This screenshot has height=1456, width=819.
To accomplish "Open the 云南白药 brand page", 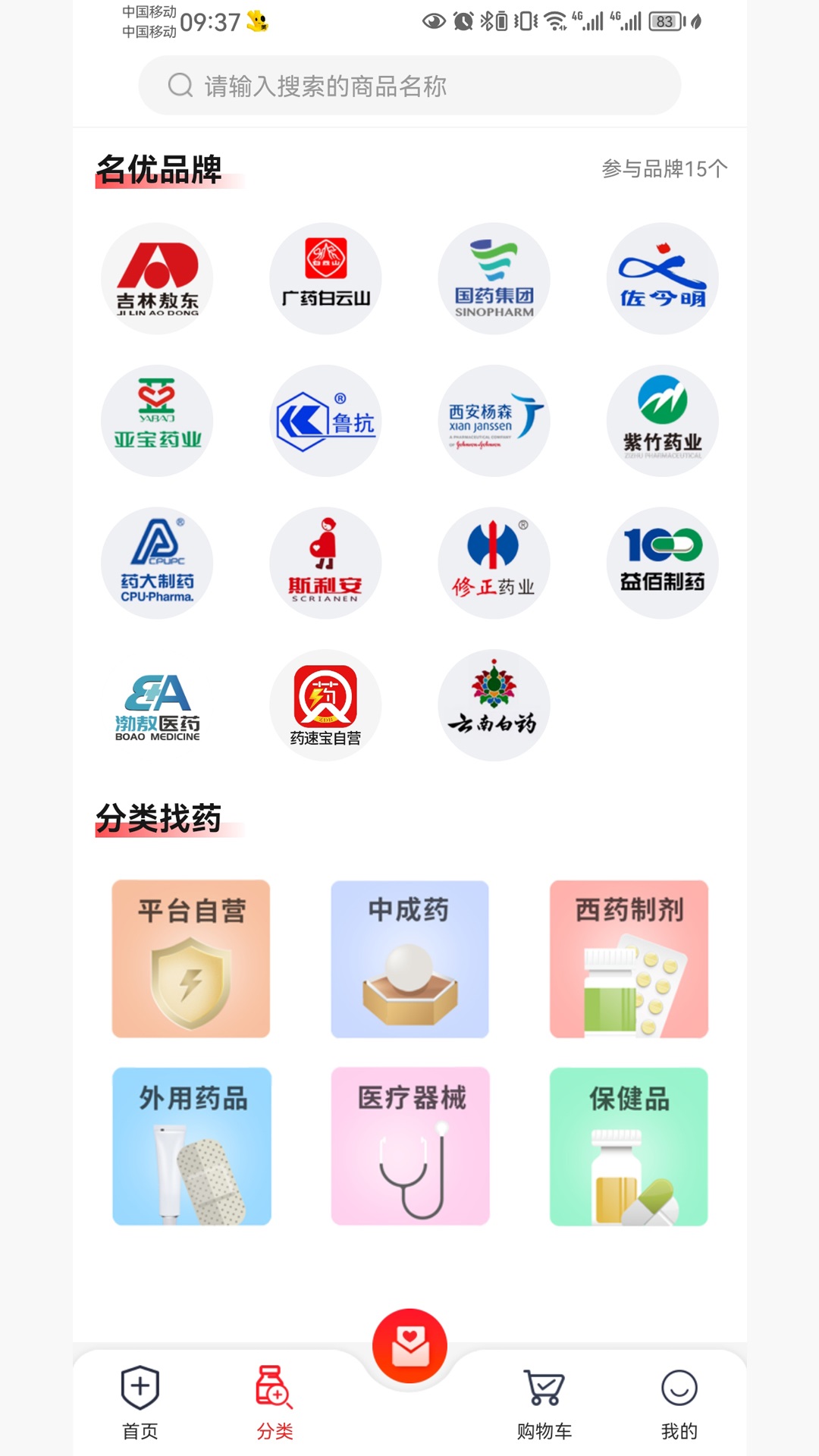I will [x=494, y=704].
